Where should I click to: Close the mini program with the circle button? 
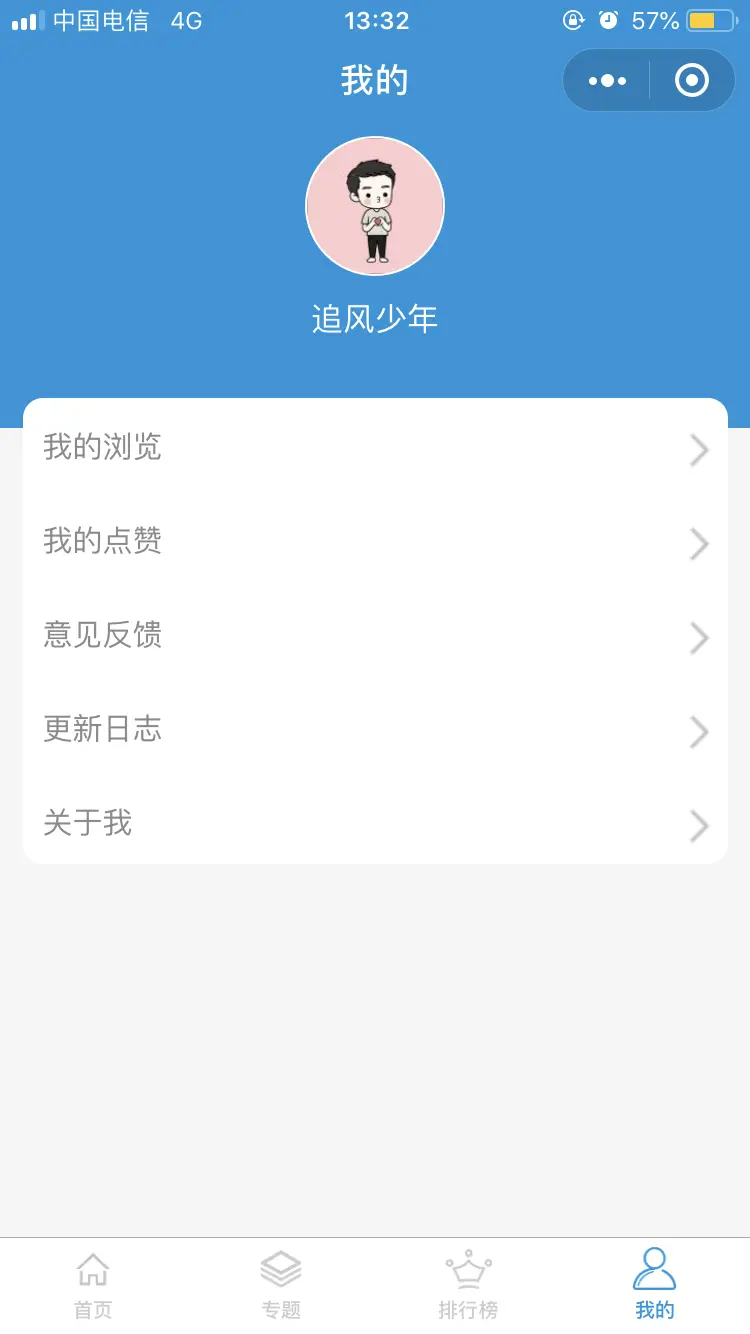pyautogui.click(x=692, y=81)
